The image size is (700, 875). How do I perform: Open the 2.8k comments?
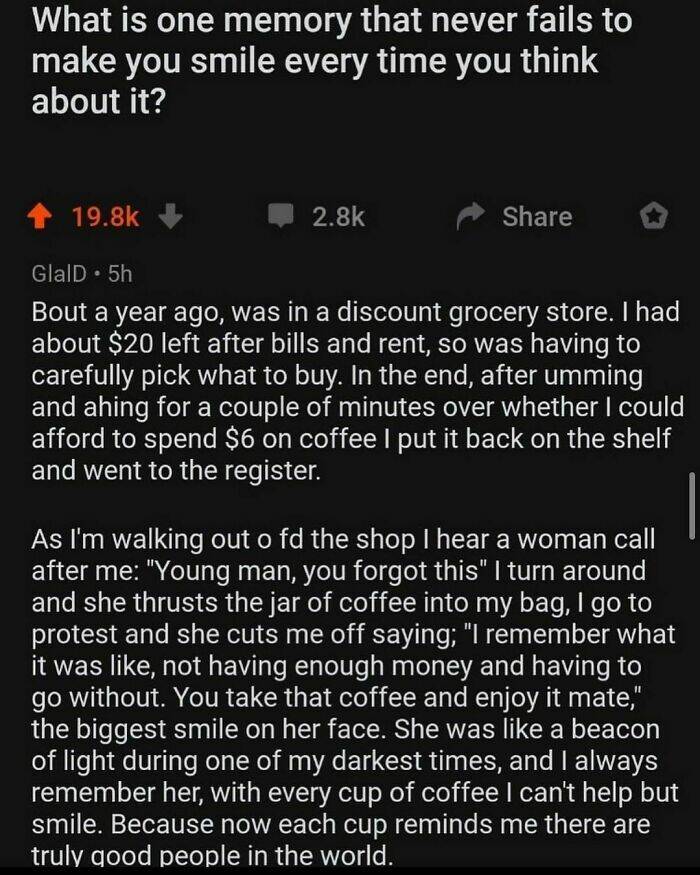[318, 217]
